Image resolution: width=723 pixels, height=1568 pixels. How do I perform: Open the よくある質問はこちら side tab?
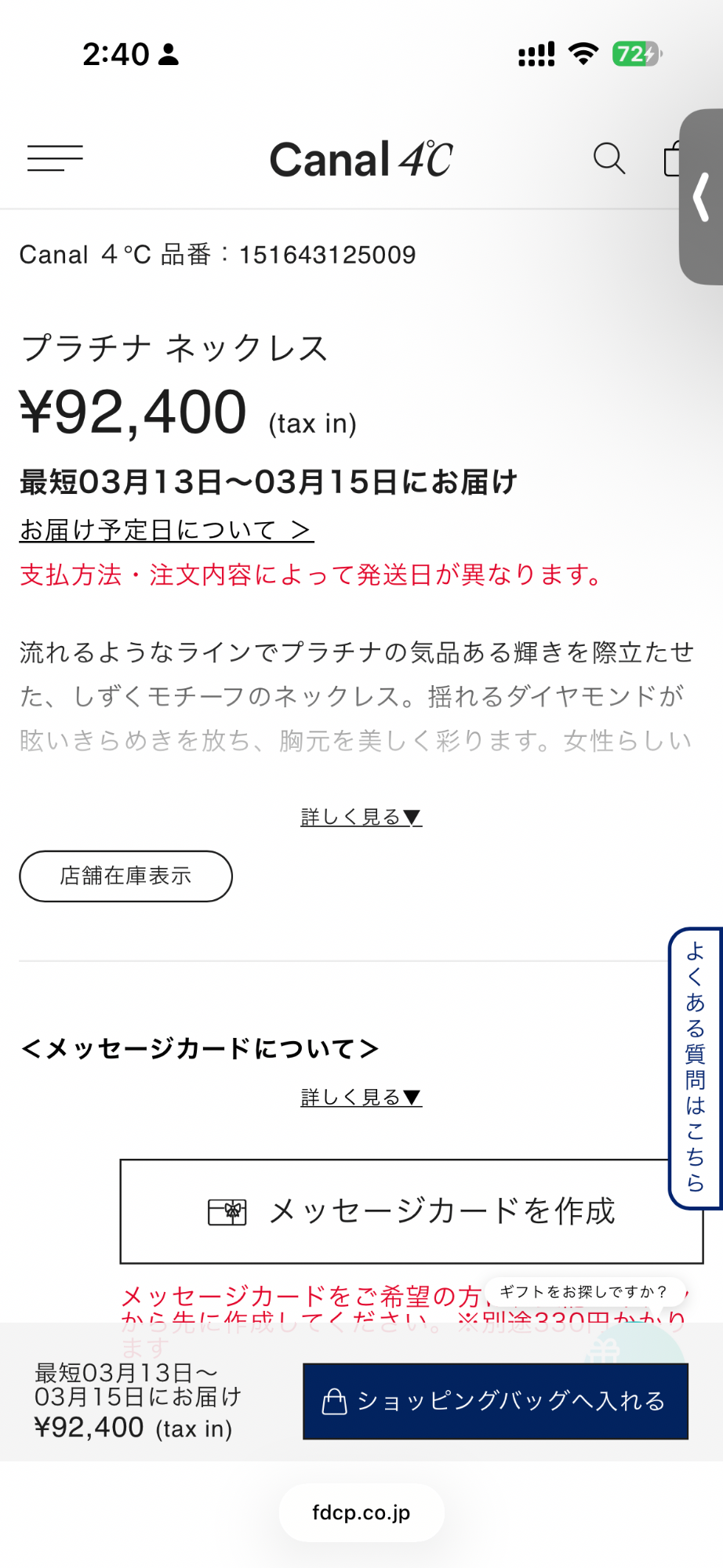tap(695, 1068)
